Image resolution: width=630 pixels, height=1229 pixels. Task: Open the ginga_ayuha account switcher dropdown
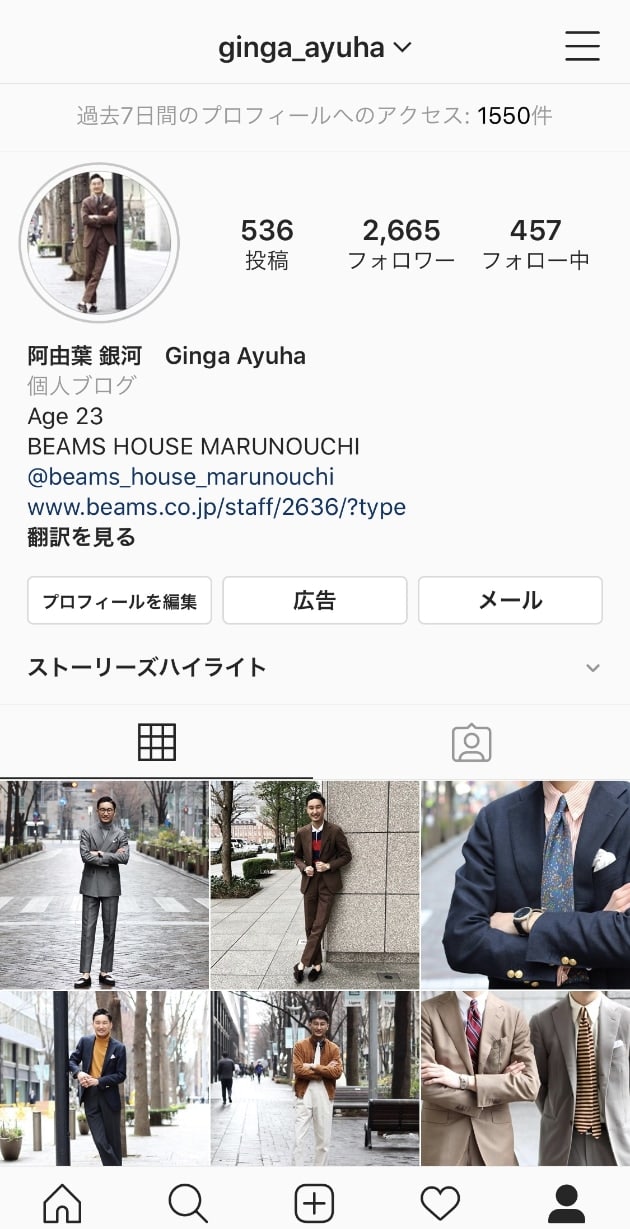315,47
